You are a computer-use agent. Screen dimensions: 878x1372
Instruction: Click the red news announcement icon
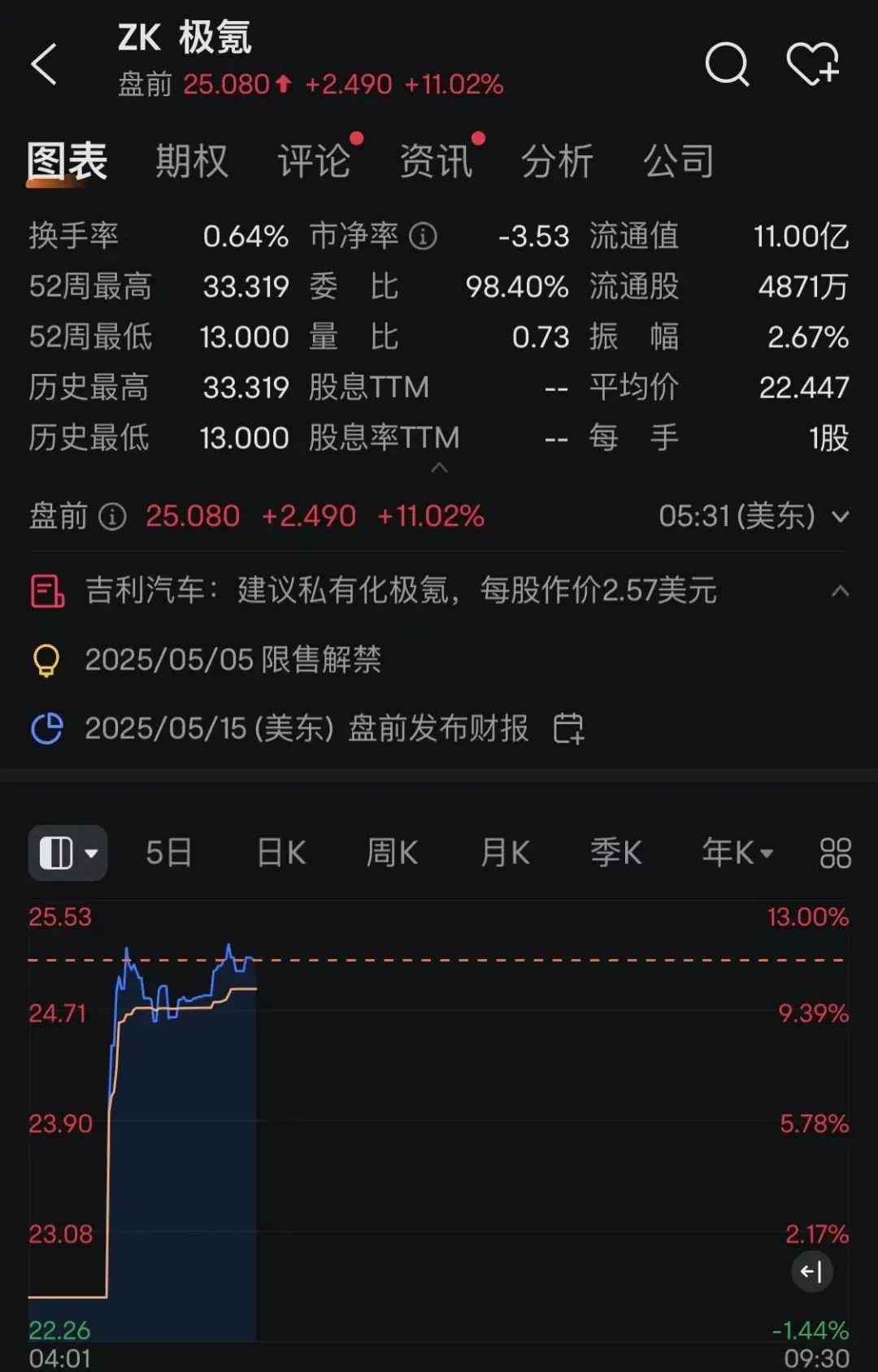tap(46, 591)
